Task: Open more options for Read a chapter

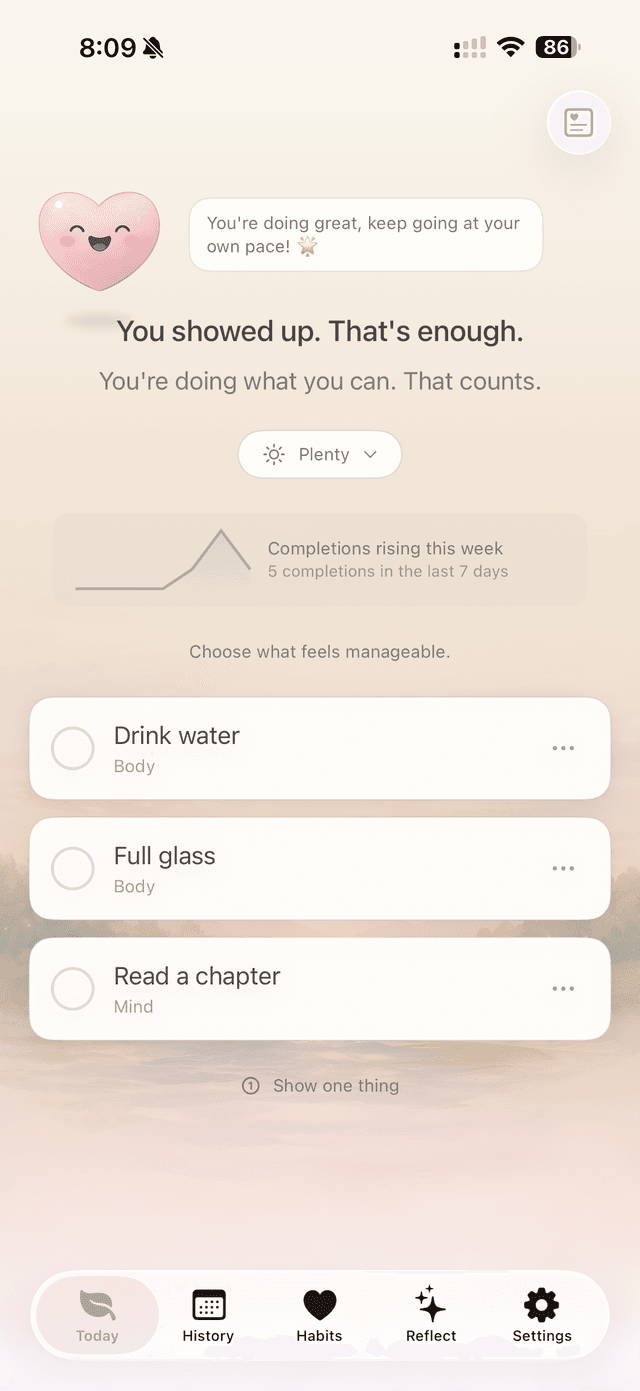Action: pos(563,988)
